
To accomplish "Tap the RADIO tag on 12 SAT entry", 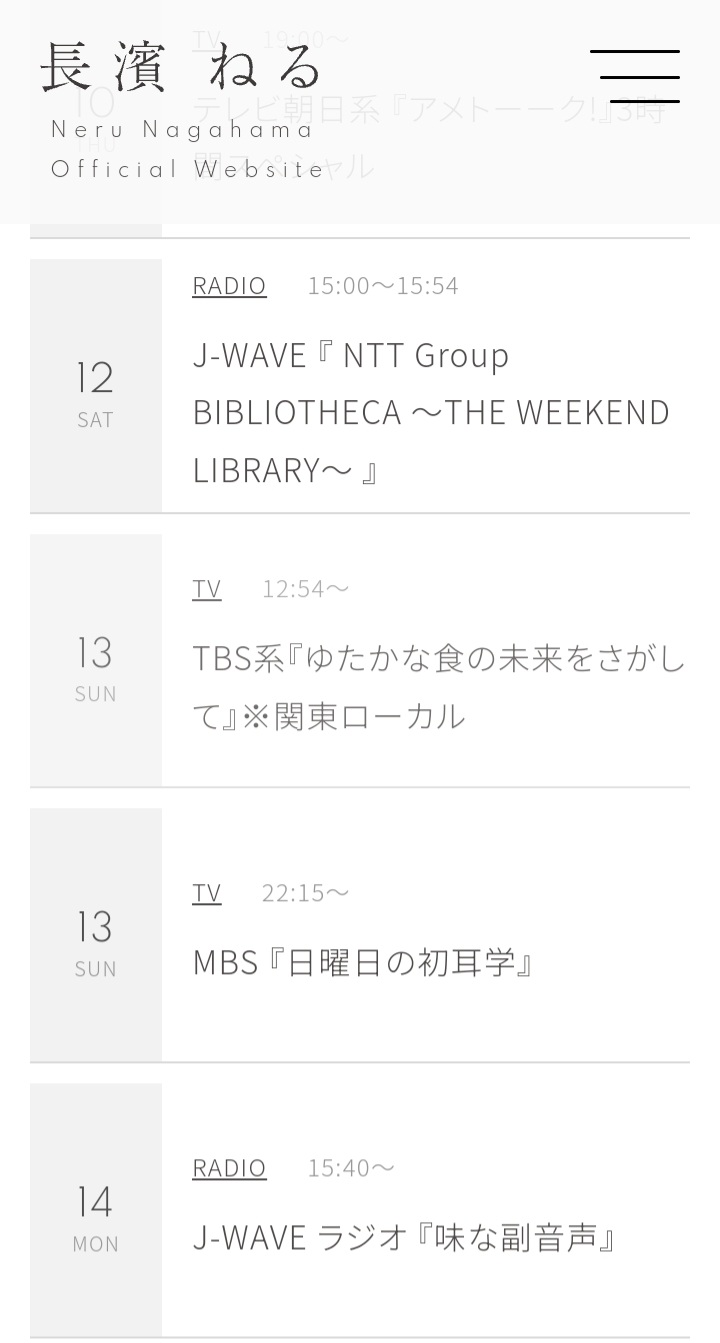I will point(229,286).
